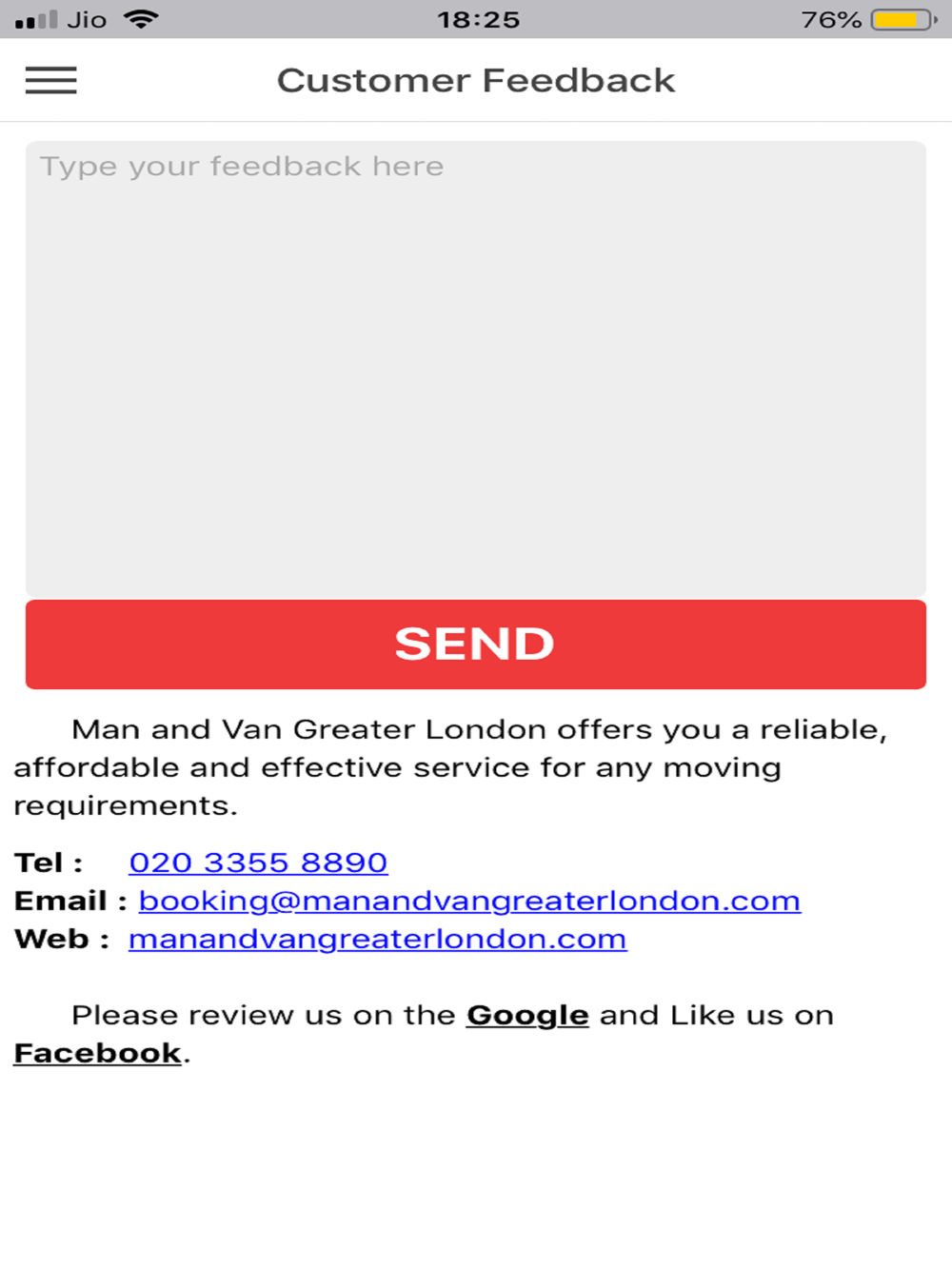Follow the Google review link
This screenshot has height=1270, width=952.
point(527,1015)
